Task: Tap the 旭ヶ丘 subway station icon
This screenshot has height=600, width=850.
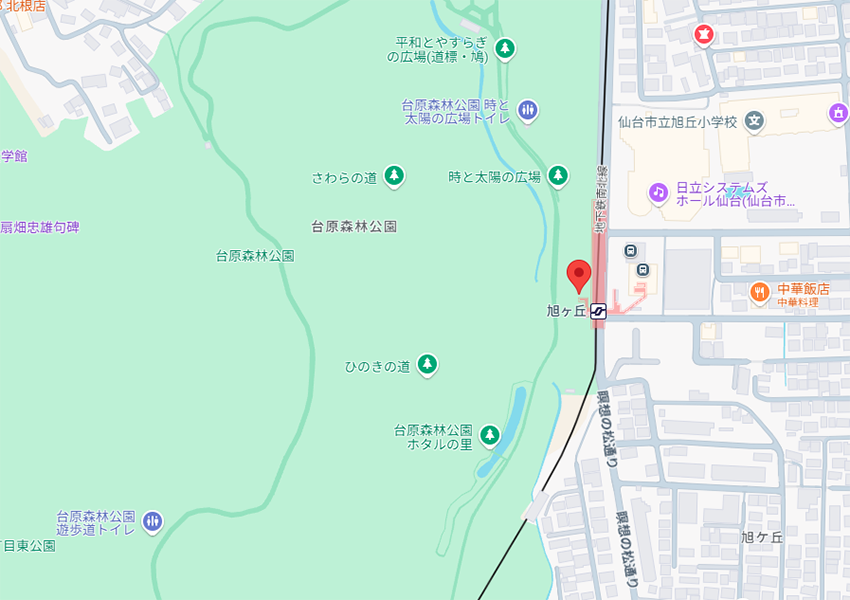Action: click(598, 311)
